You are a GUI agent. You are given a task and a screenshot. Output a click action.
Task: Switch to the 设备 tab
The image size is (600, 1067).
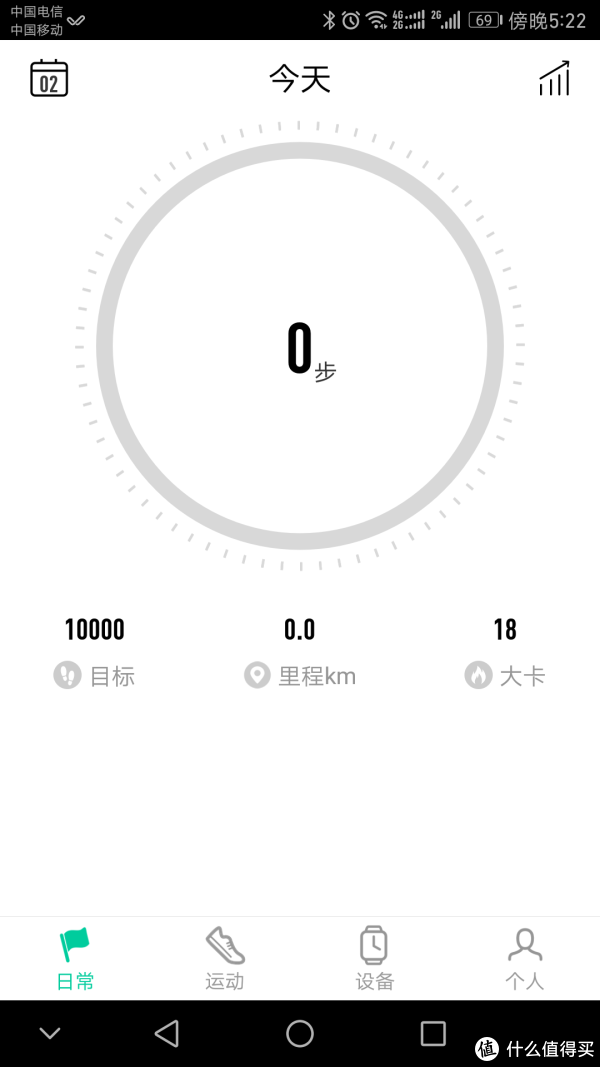point(374,959)
